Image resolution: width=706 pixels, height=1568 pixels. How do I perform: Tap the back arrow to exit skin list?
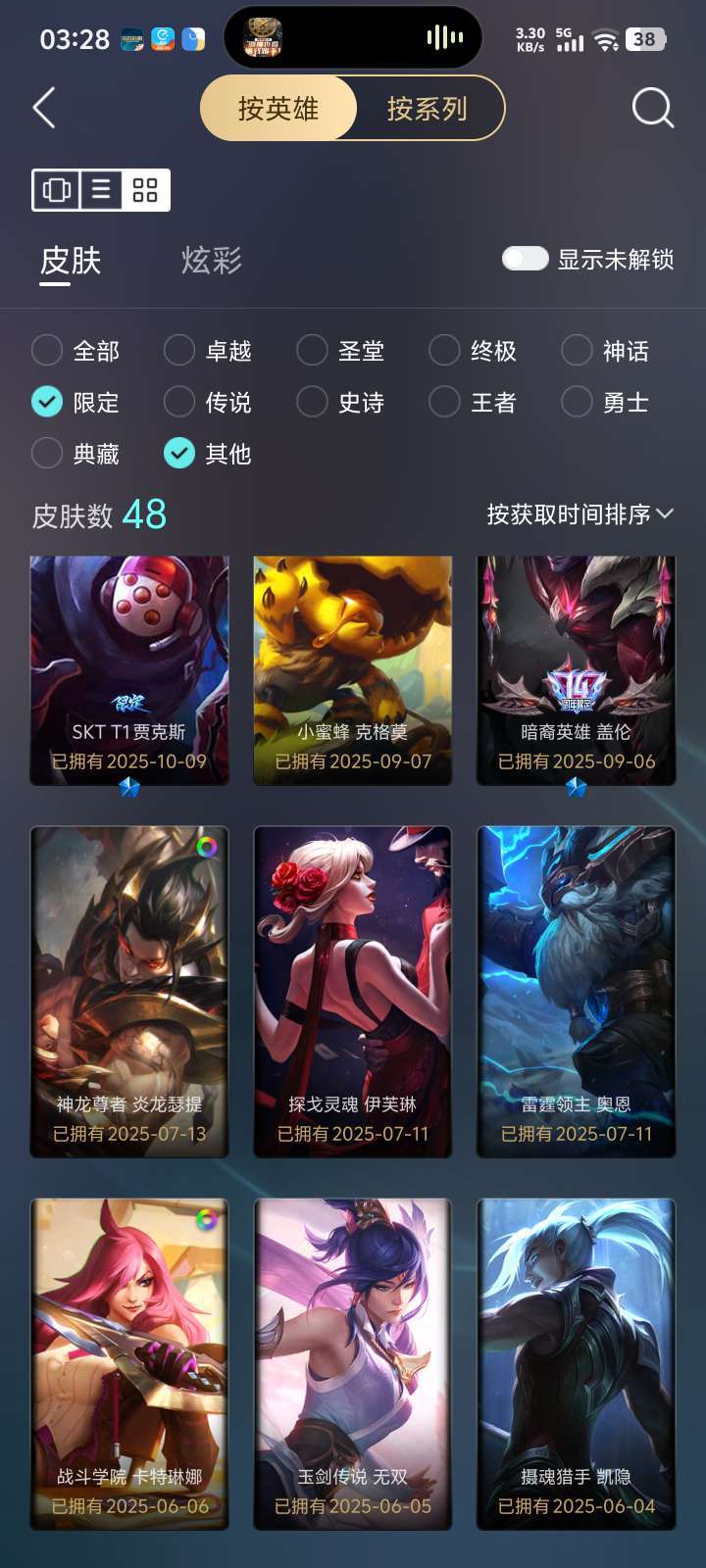(x=43, y=109)
